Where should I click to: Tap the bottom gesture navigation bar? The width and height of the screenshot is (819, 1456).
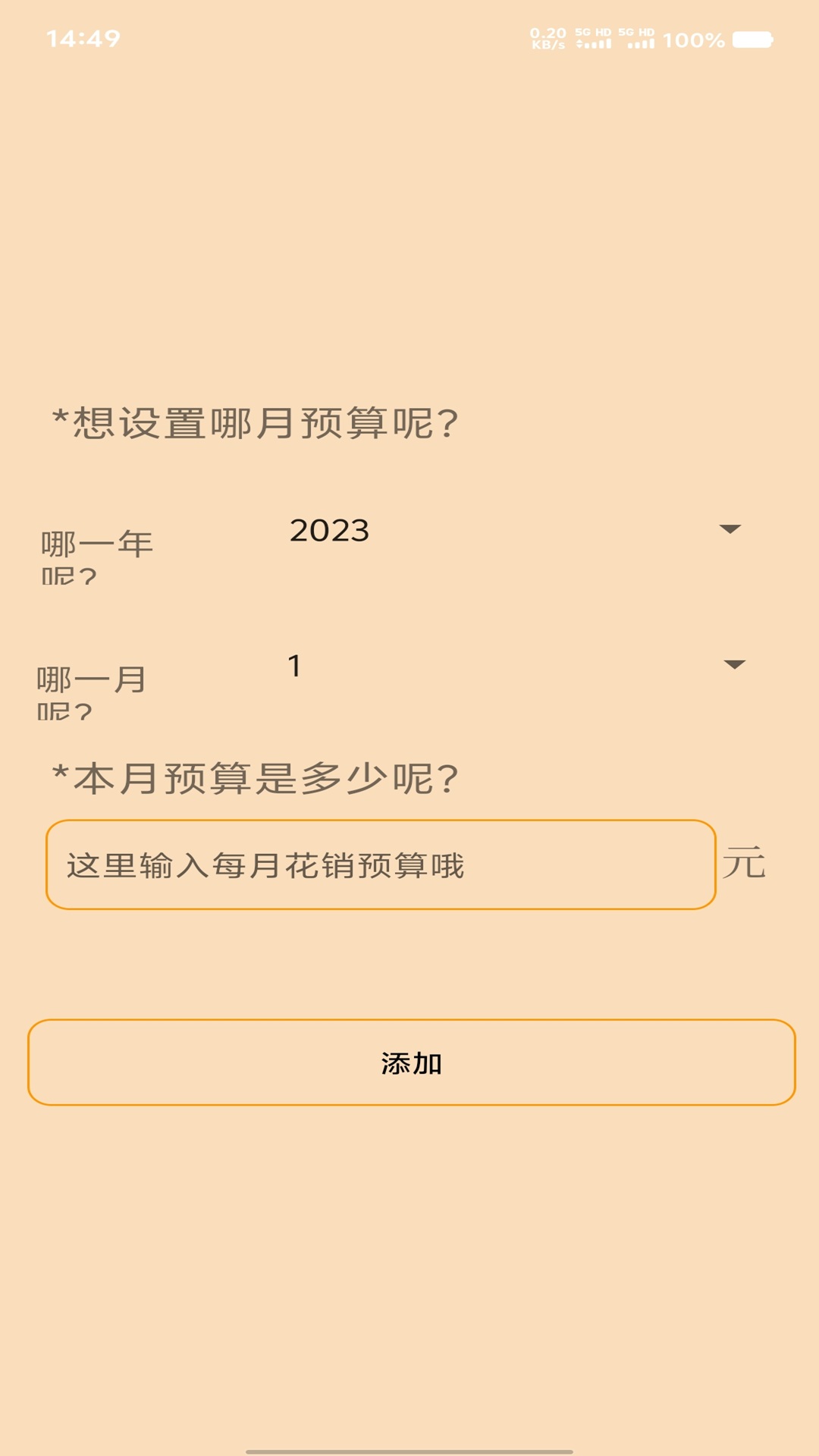pos(409,1446)
